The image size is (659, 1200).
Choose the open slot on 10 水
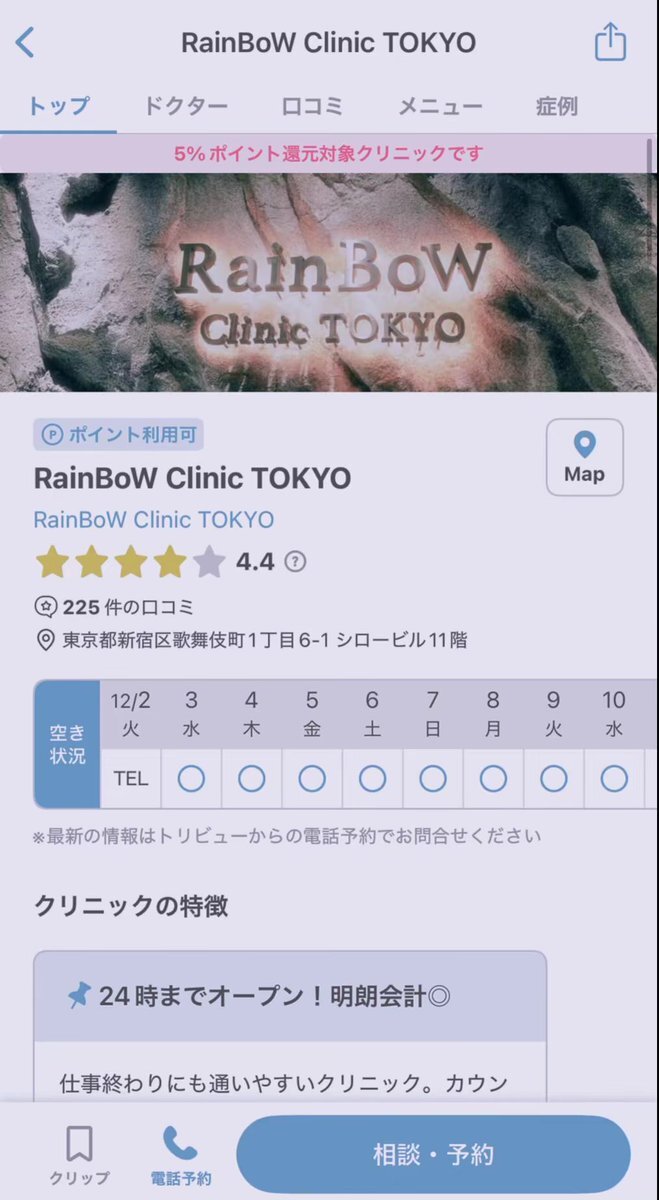[614, 778]
